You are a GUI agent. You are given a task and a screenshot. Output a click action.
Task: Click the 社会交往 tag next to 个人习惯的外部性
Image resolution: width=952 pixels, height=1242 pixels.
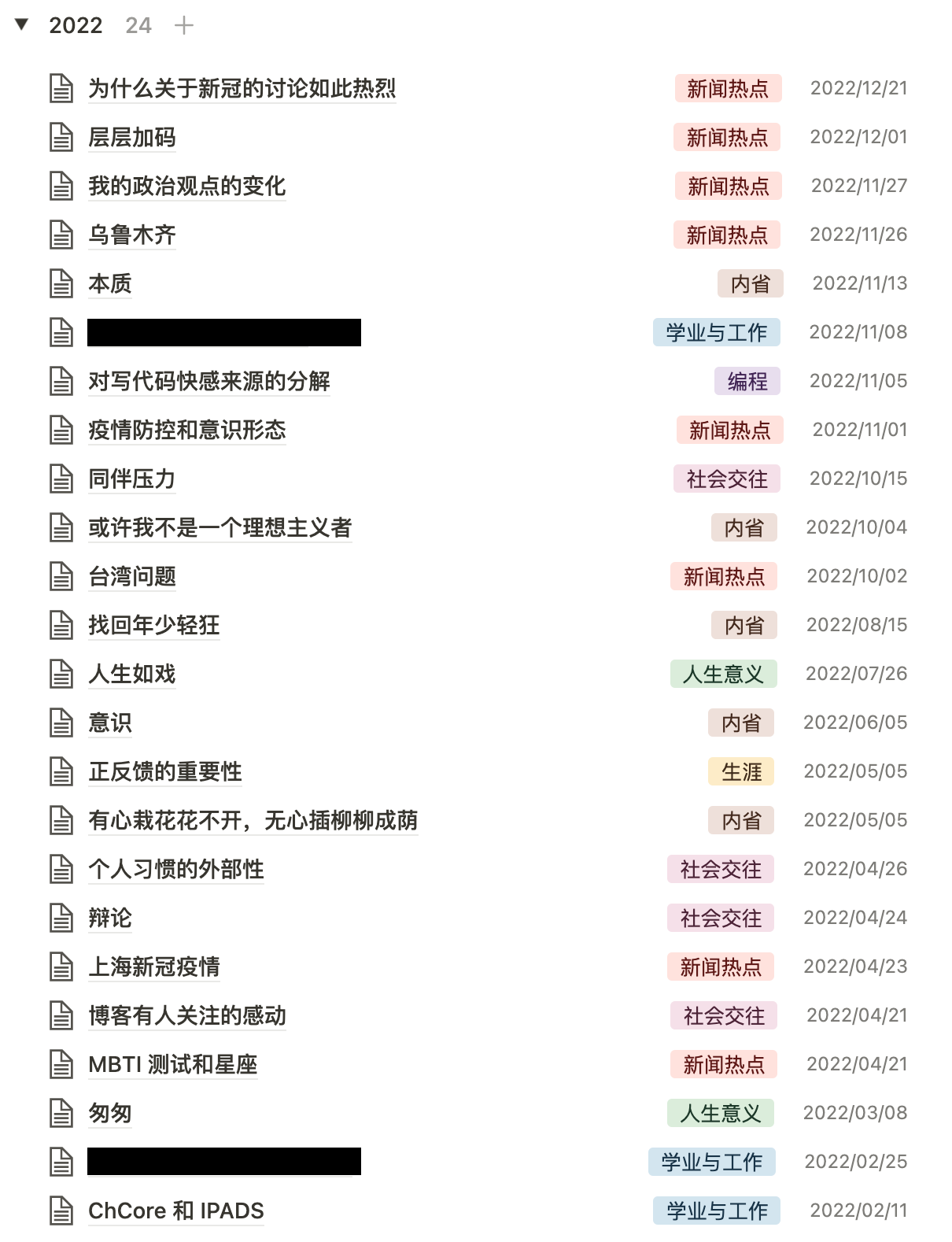click(x=721, y=869)
